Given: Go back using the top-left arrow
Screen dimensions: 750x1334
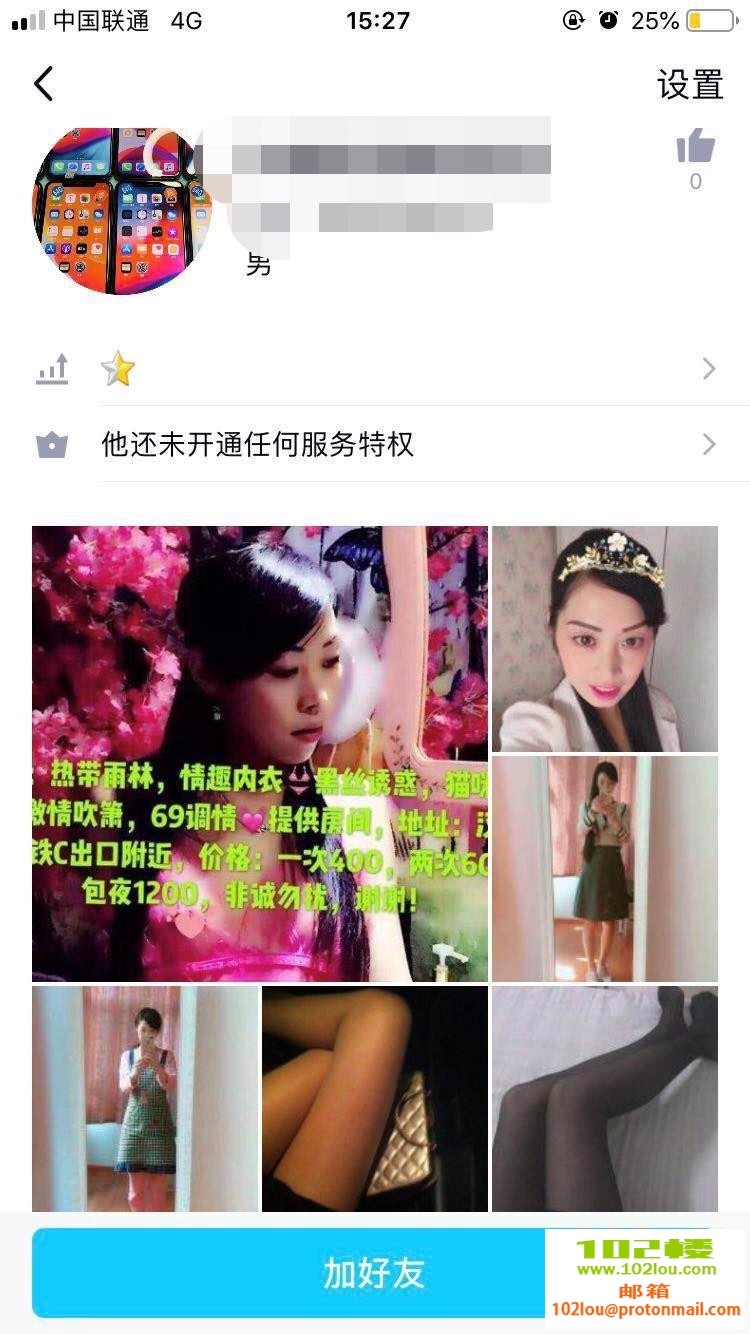Looking at the screenshot, I should [43, 84].
